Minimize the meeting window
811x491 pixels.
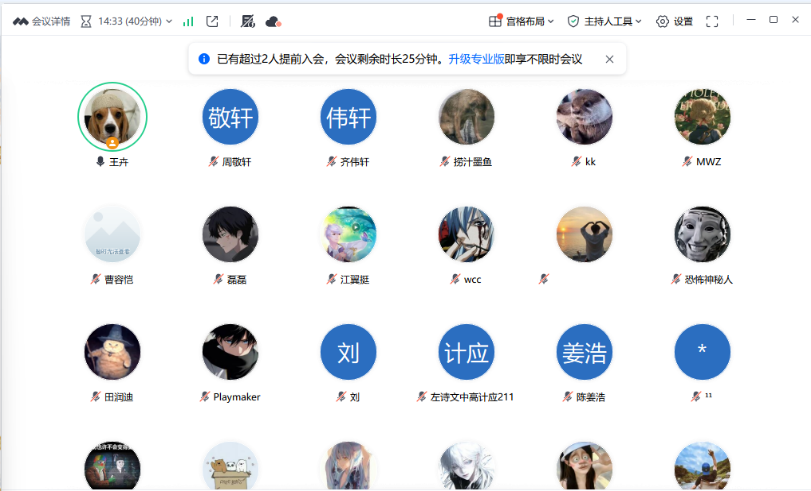tap(748, 20)
